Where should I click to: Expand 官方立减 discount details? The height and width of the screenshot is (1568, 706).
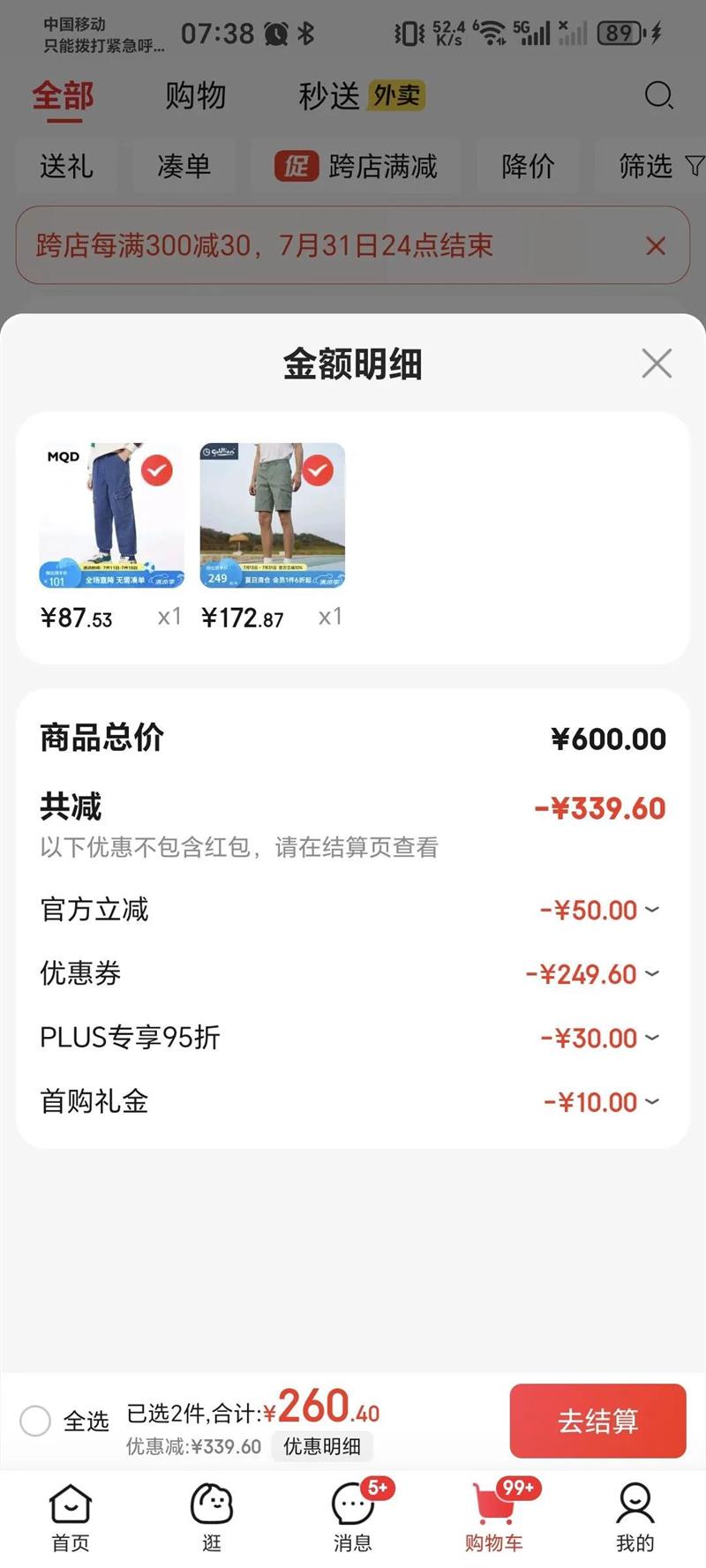click(651, 910)
